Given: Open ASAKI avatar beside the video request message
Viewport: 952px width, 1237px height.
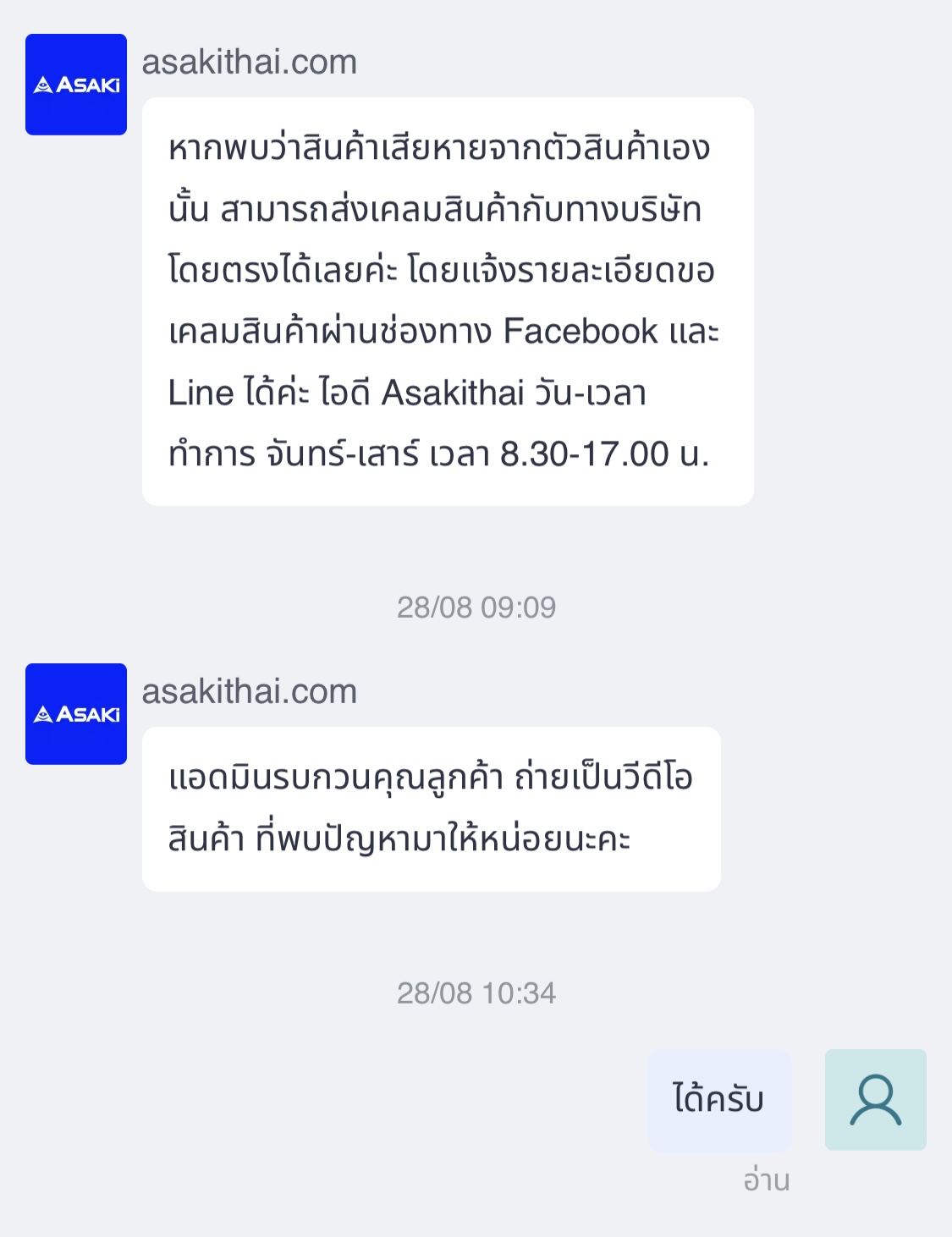Looking at the screenshot, I should point(76,714).
